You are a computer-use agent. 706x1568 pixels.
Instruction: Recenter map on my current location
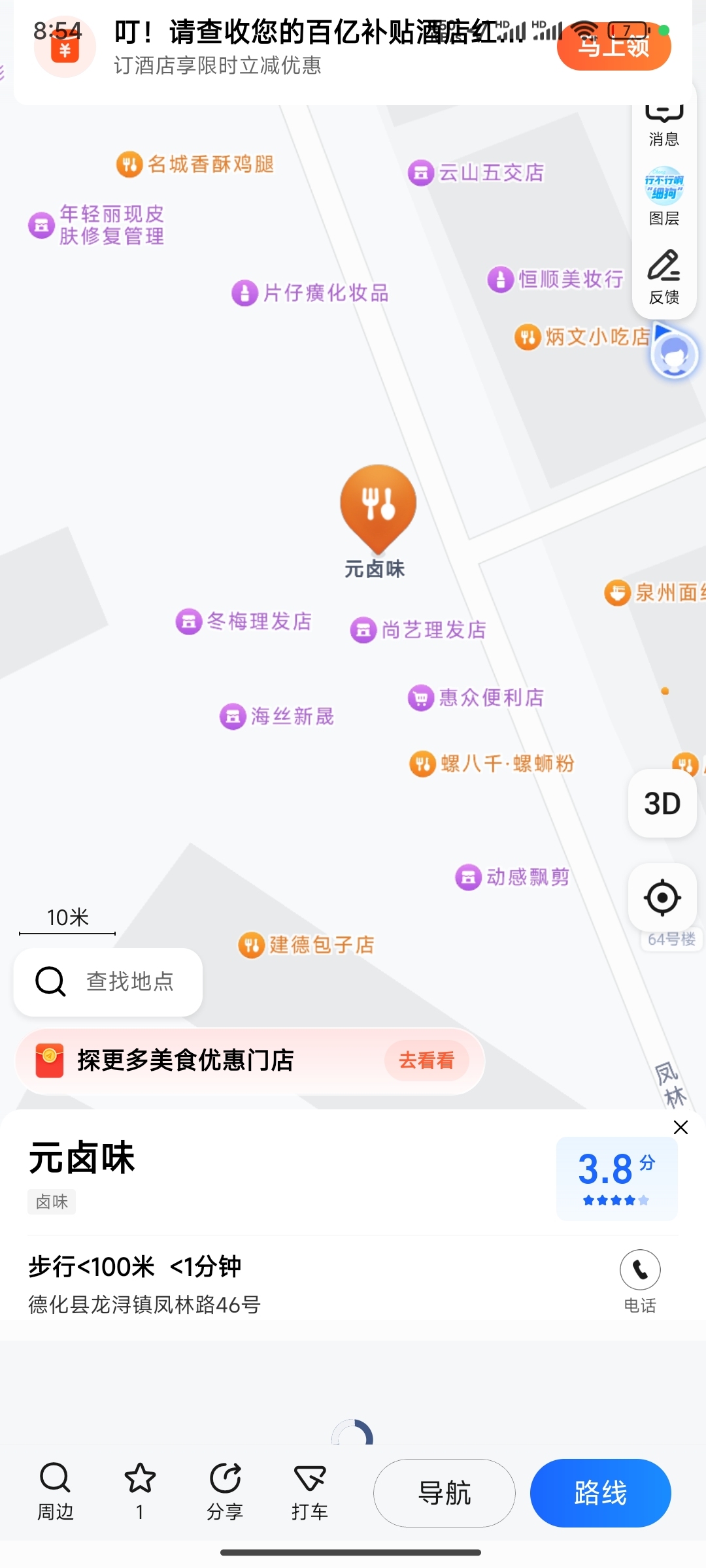pos(662,897)
